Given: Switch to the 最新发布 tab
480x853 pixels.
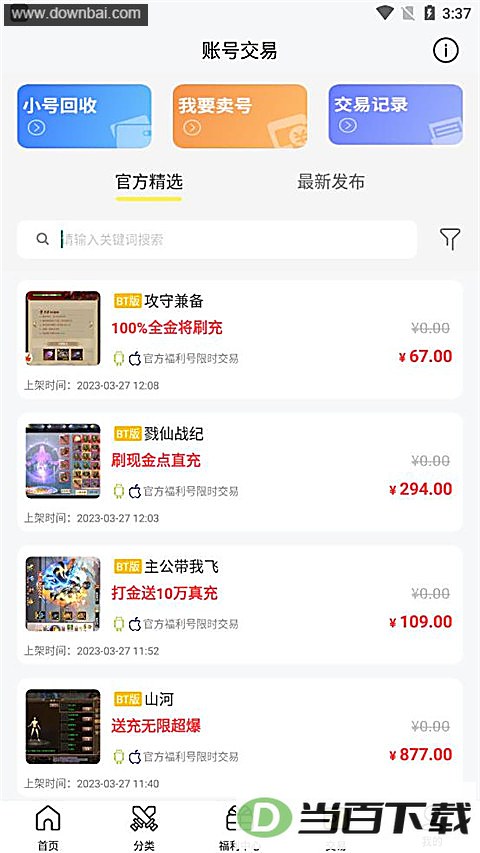Looking at the screenshot, I should pos(331,182).
